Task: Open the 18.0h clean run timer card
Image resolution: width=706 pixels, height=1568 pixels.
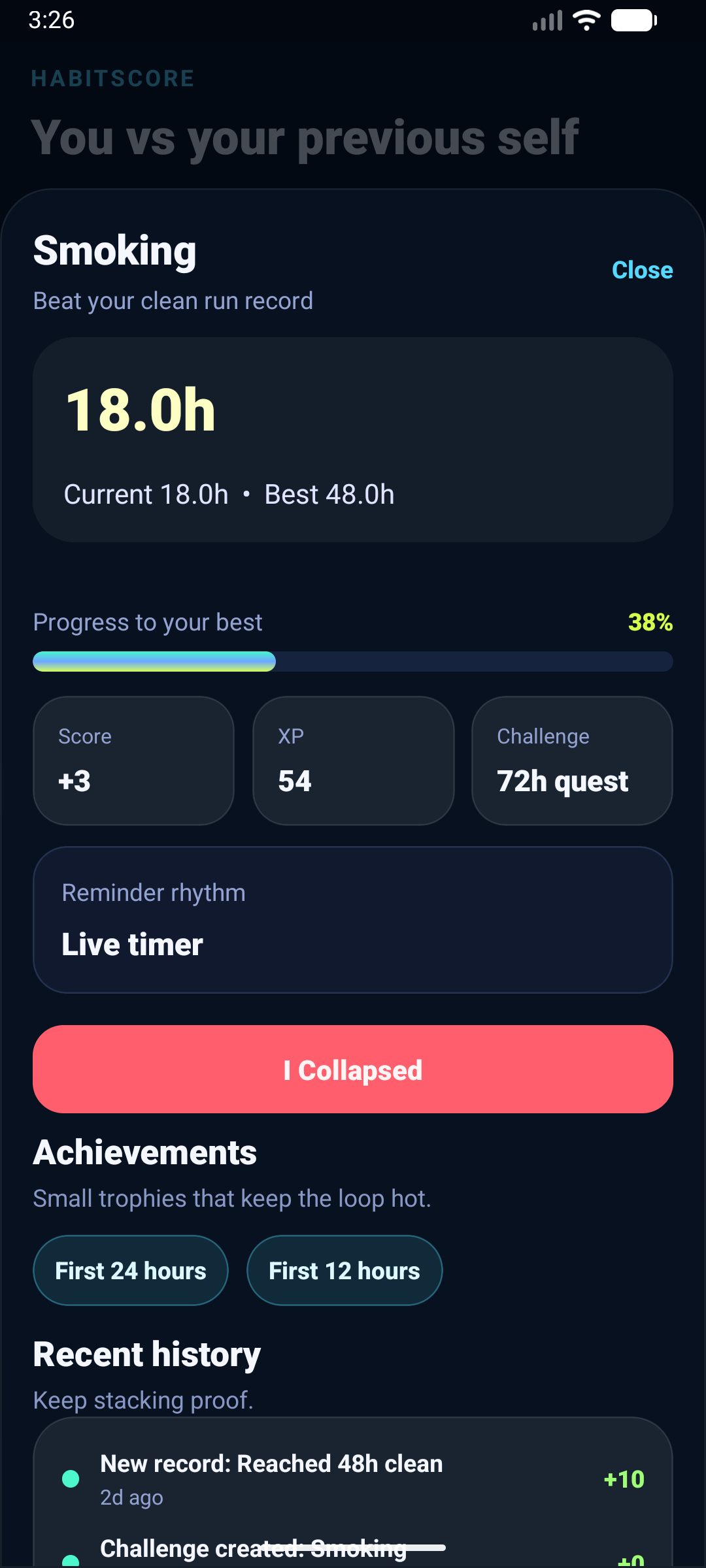Action: click(x=353, y=438)
